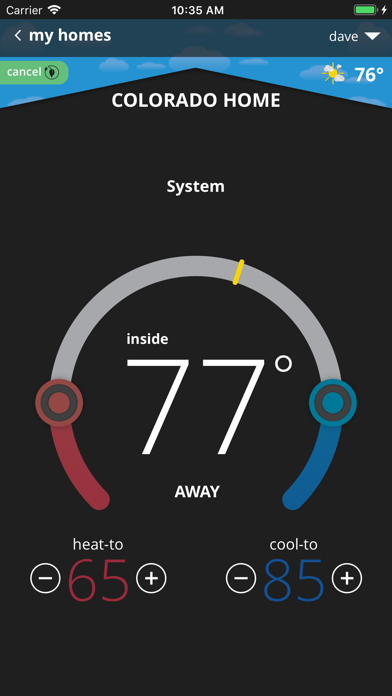Increase the cool-to temperature
The image size is (392, 696).
point(347,578)
